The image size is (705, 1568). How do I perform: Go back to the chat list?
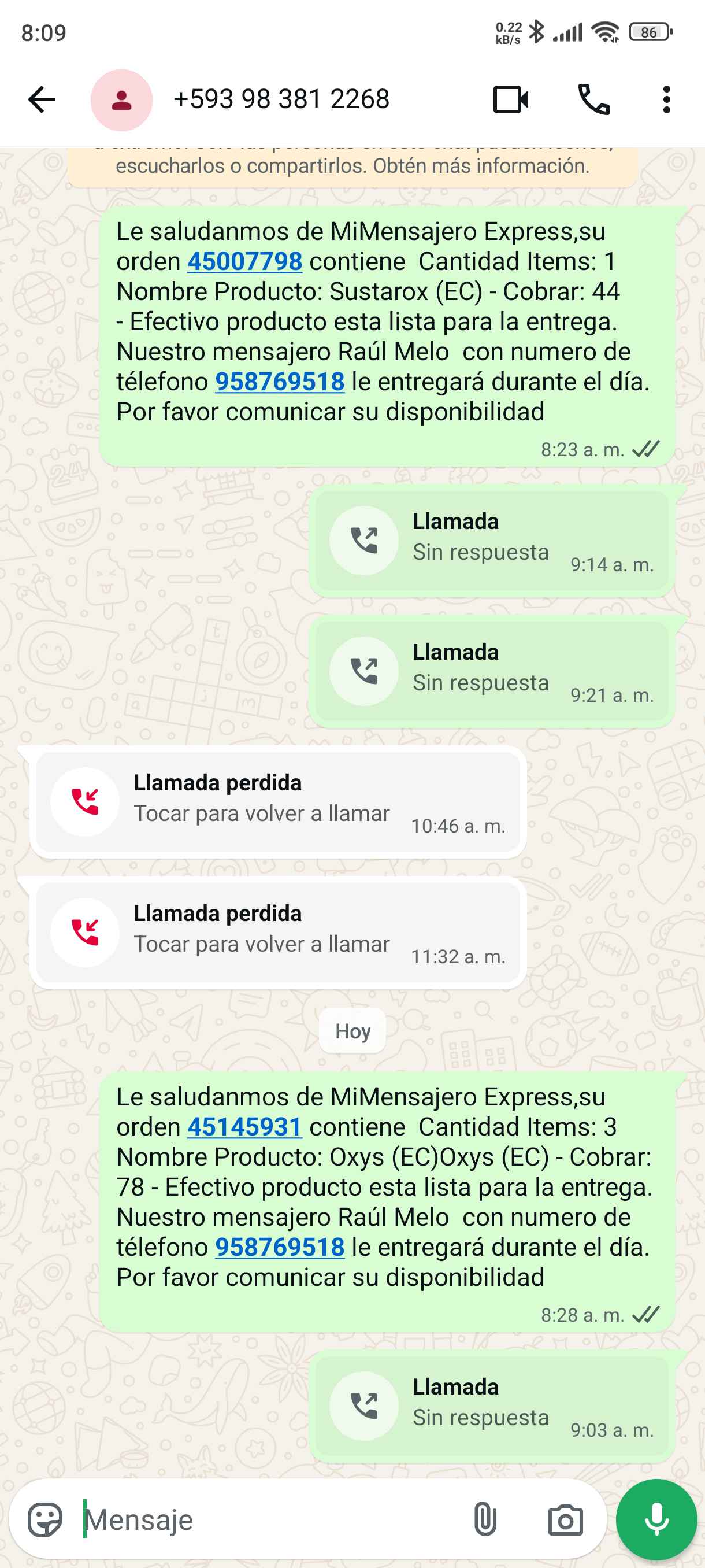[x=42, y=100]
